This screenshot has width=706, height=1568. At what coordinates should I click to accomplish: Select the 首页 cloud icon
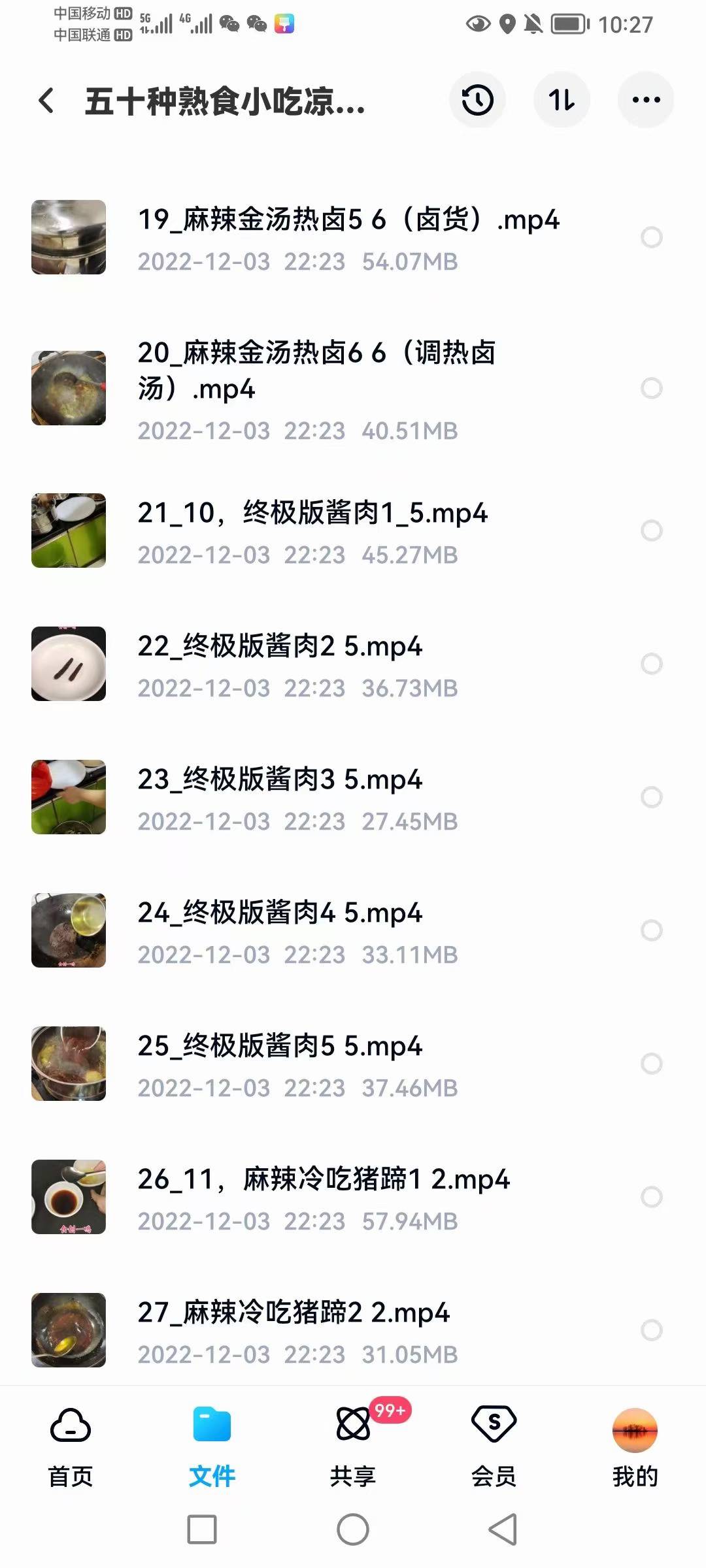(71, 1422)
